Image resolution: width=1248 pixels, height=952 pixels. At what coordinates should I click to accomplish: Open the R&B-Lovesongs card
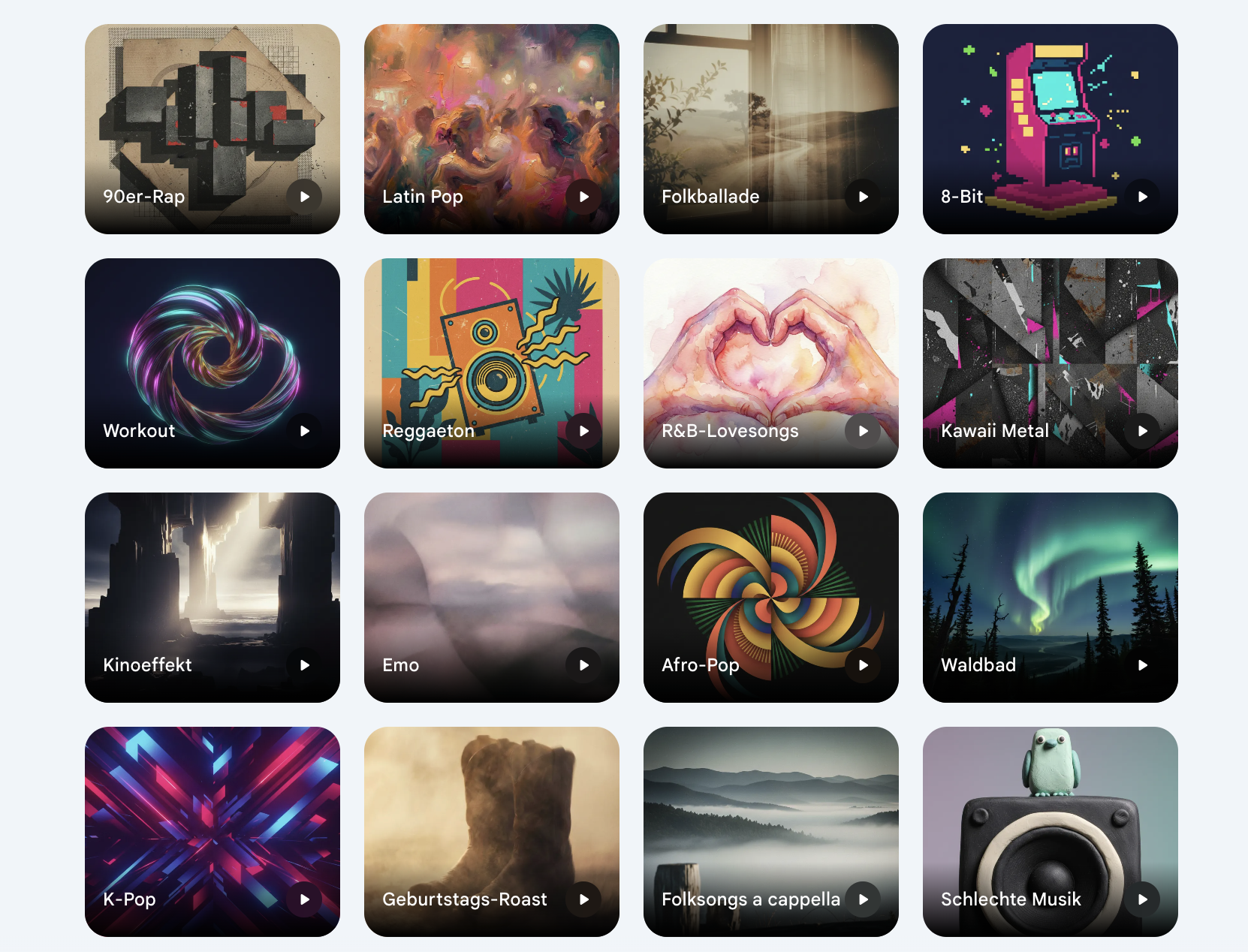(x=771, y=363)
